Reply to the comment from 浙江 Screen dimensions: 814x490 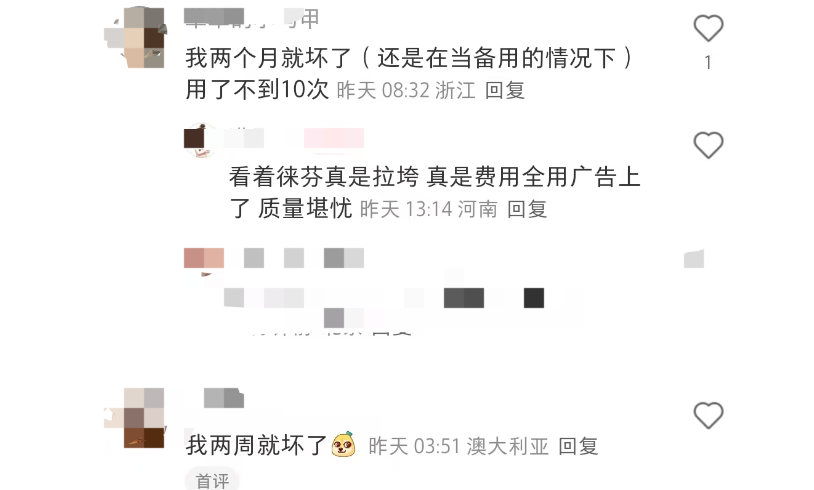point(505,90)
